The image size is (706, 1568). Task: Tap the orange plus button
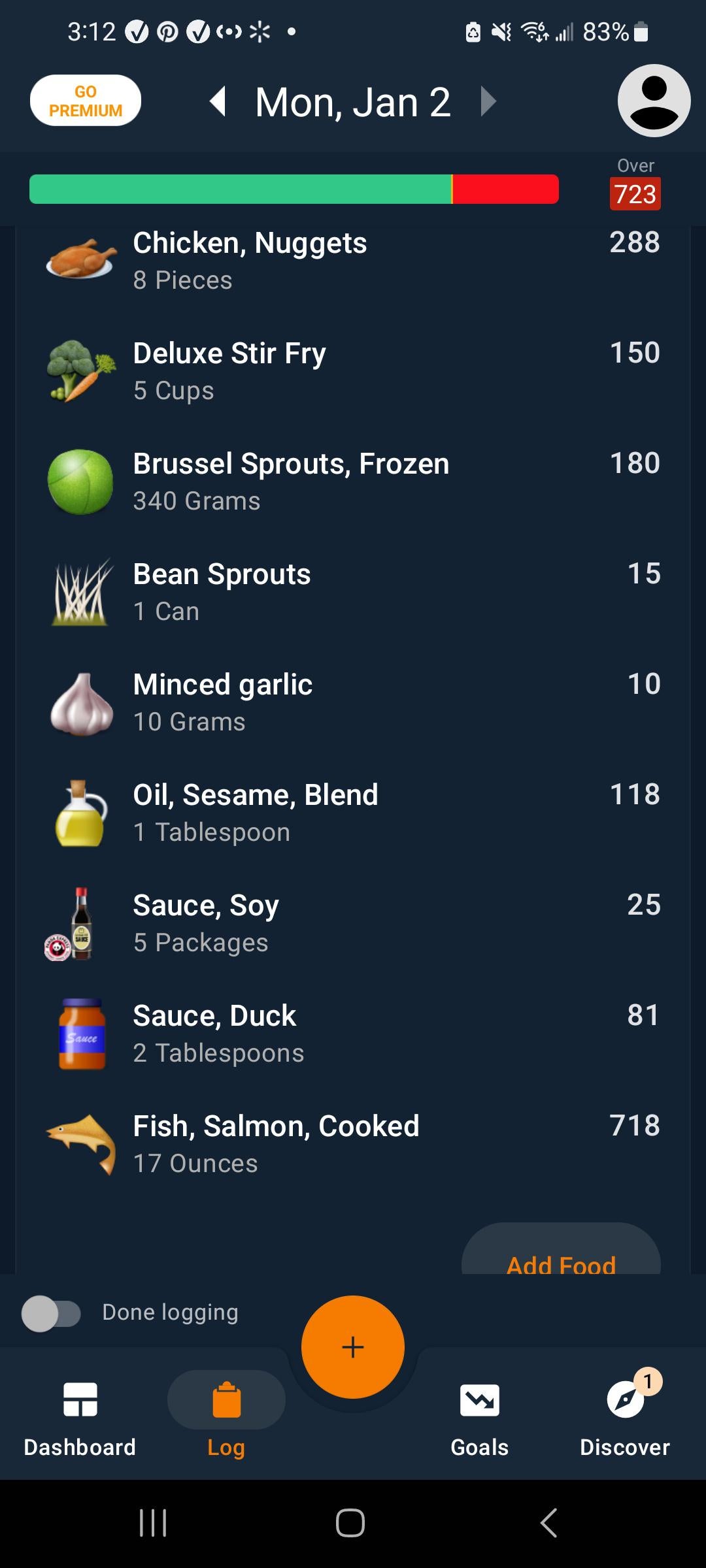pyautogui.click(x=353, y=1347)
